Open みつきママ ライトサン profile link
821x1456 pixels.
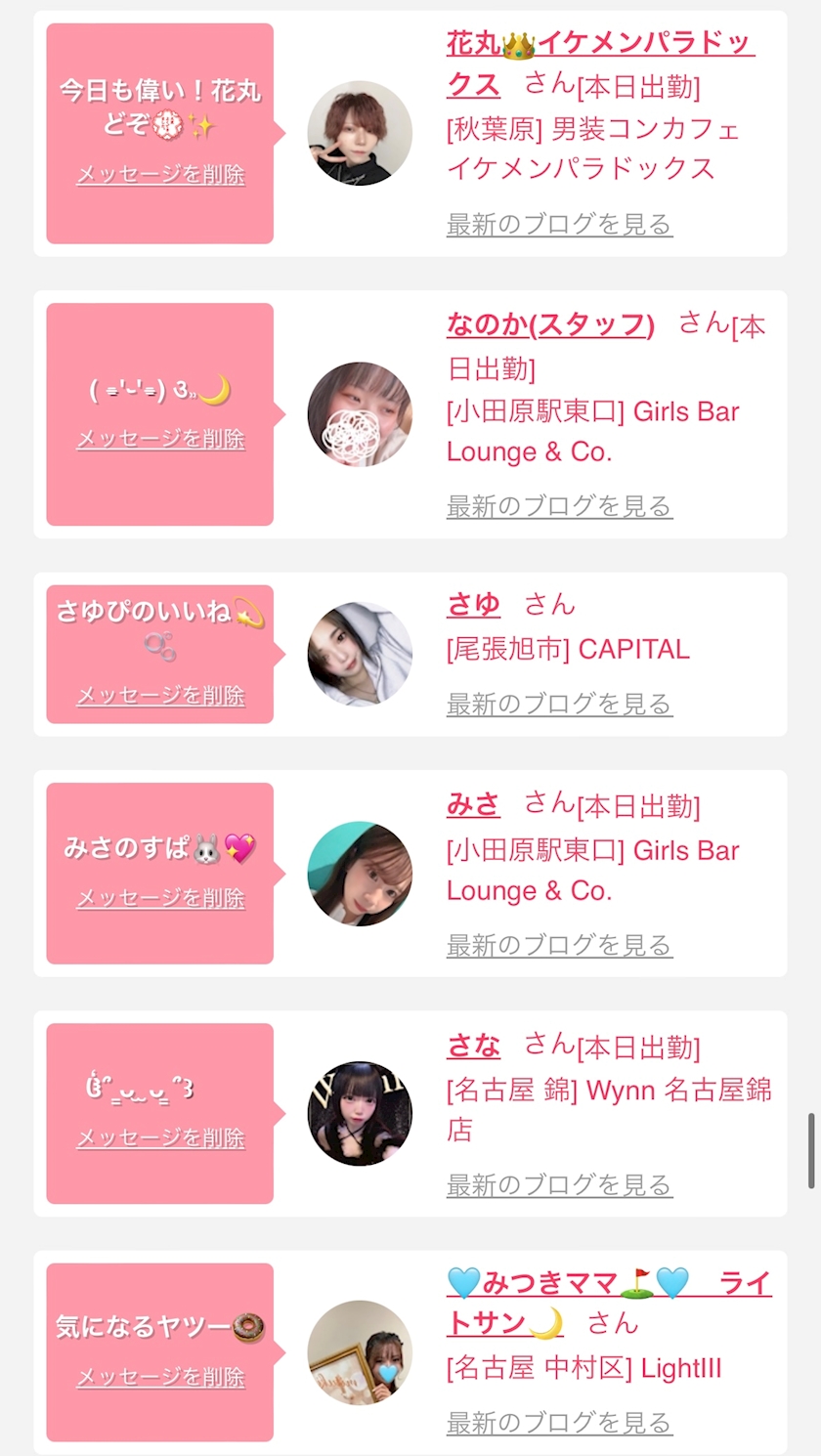click(x=608, y=1283)
